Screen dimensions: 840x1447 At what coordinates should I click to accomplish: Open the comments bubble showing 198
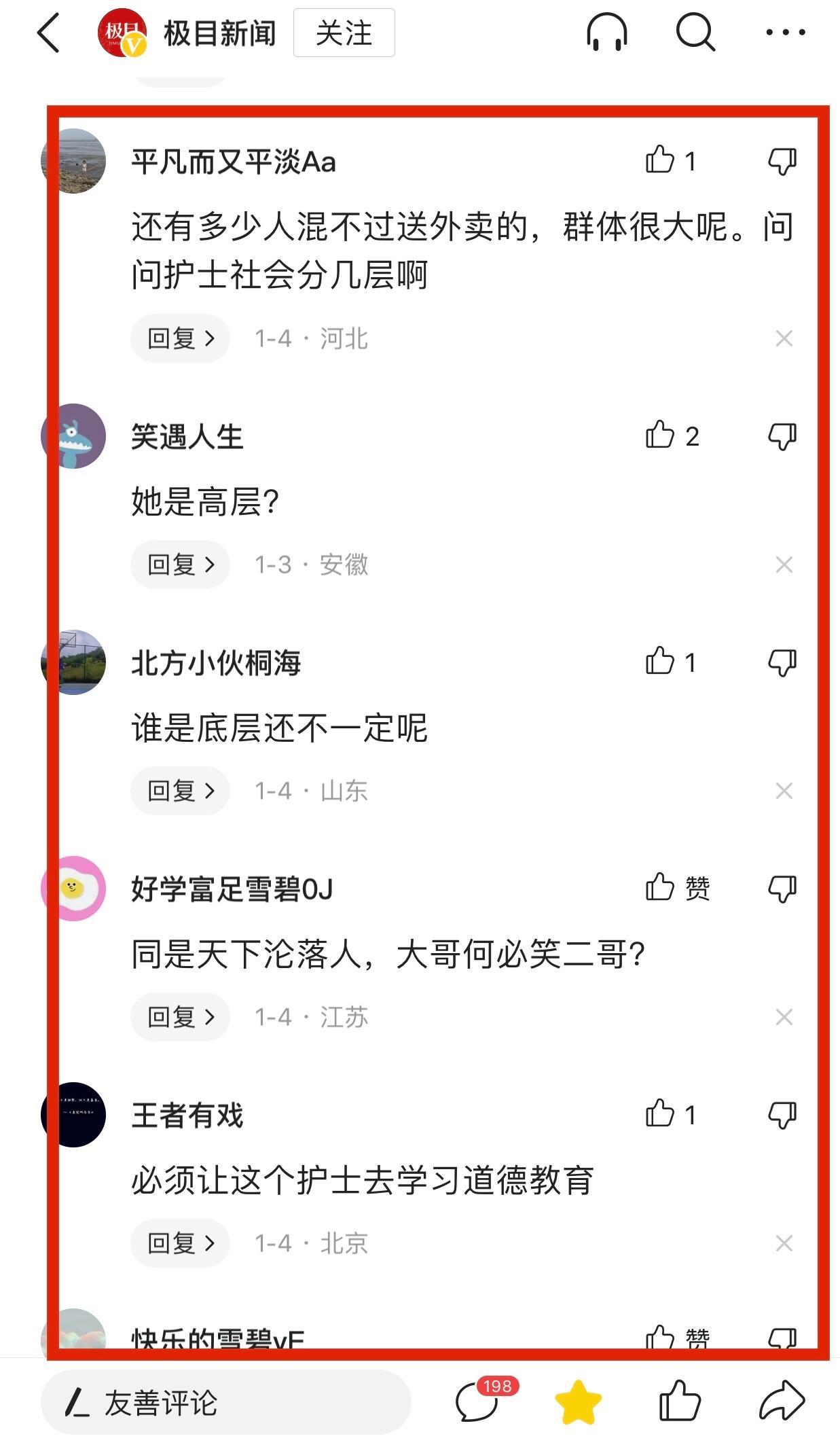coord(477,1401)
